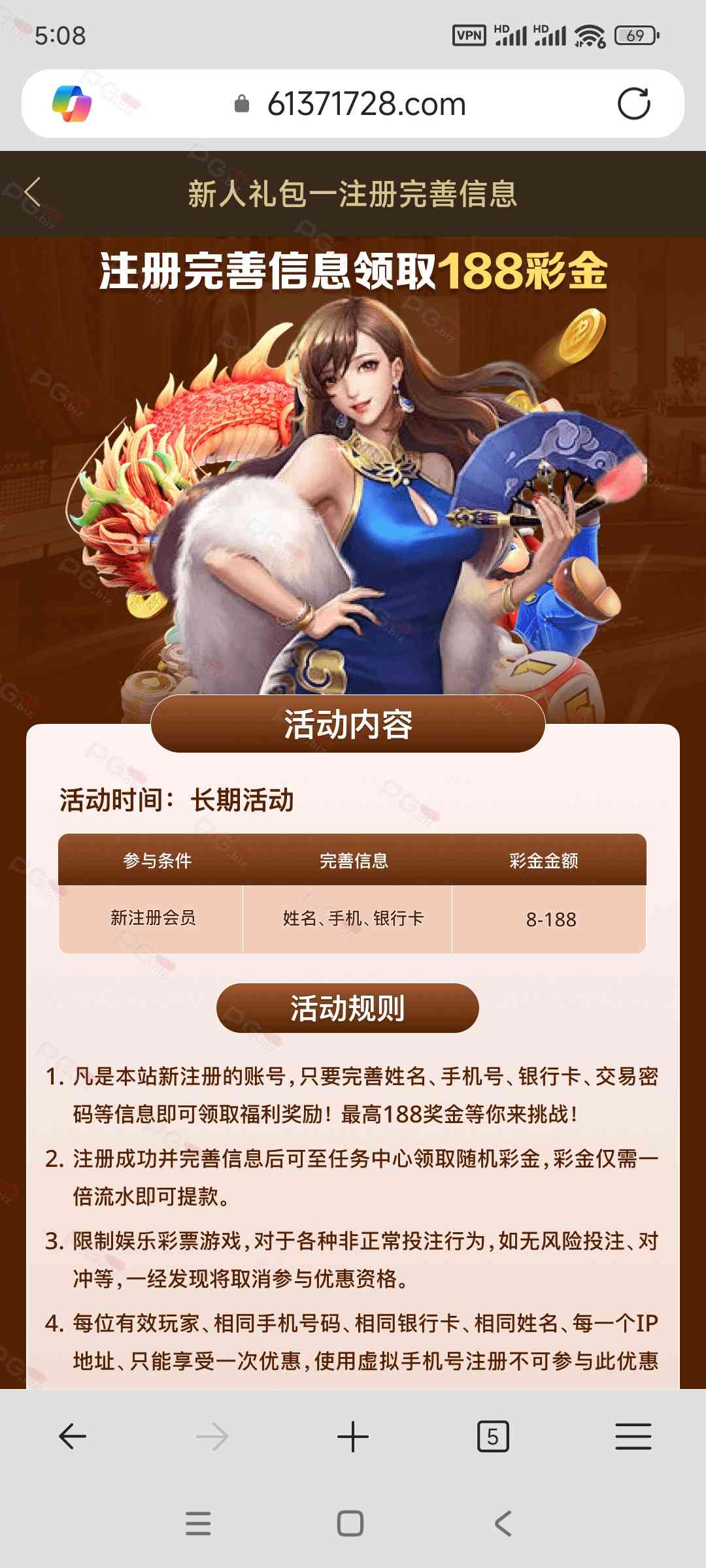Open system recent apps
This screenshot has height=1568, width=706.
198,1524
